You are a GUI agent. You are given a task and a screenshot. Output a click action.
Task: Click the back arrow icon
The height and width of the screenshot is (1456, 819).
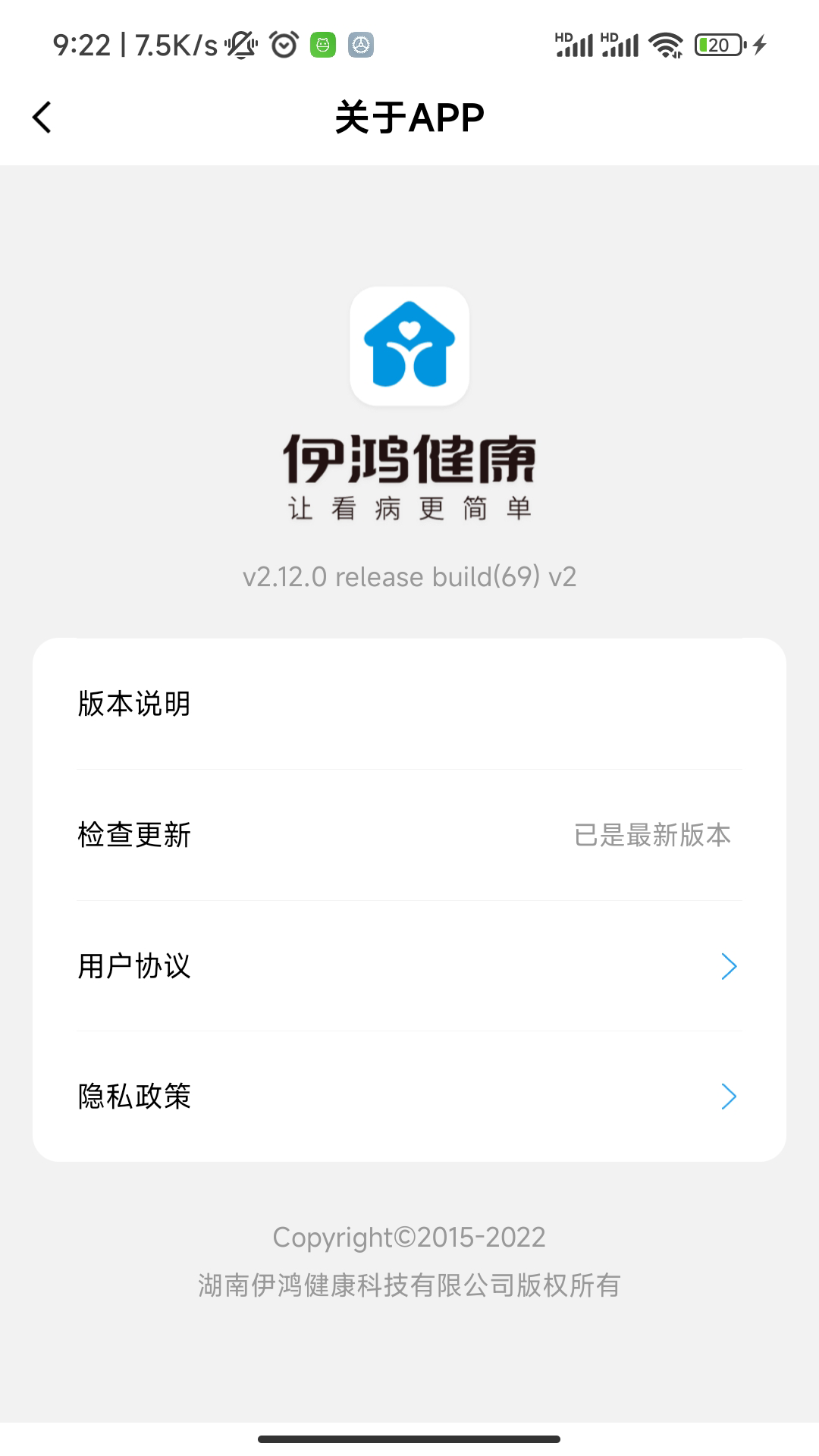(42, 115)
